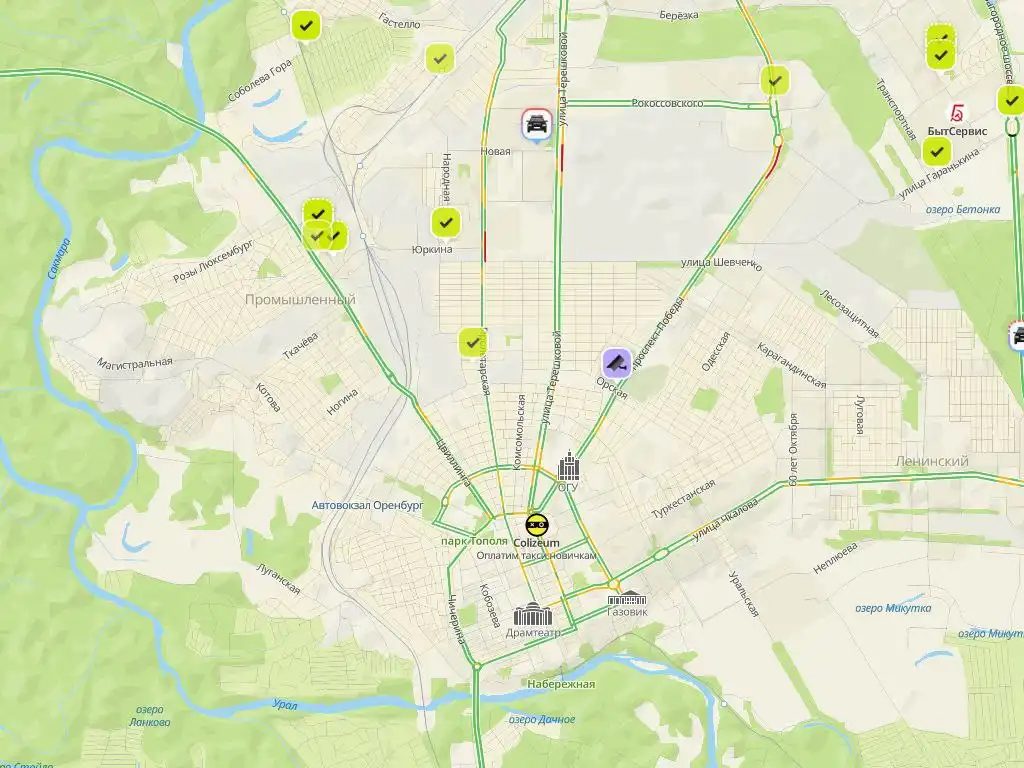
Task: Open the Colizeum map marker
Action: pos(537,523)
